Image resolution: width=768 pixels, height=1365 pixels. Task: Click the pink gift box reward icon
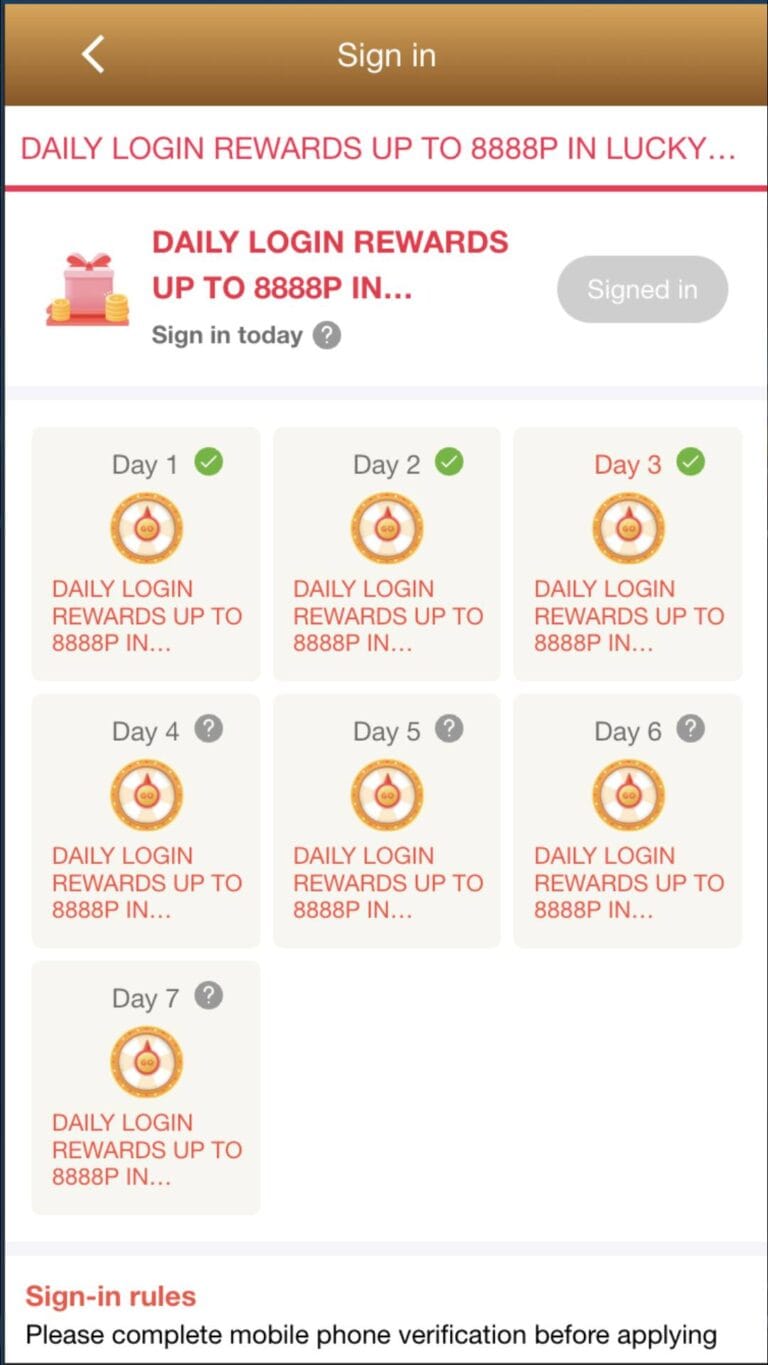pos(86,285)
